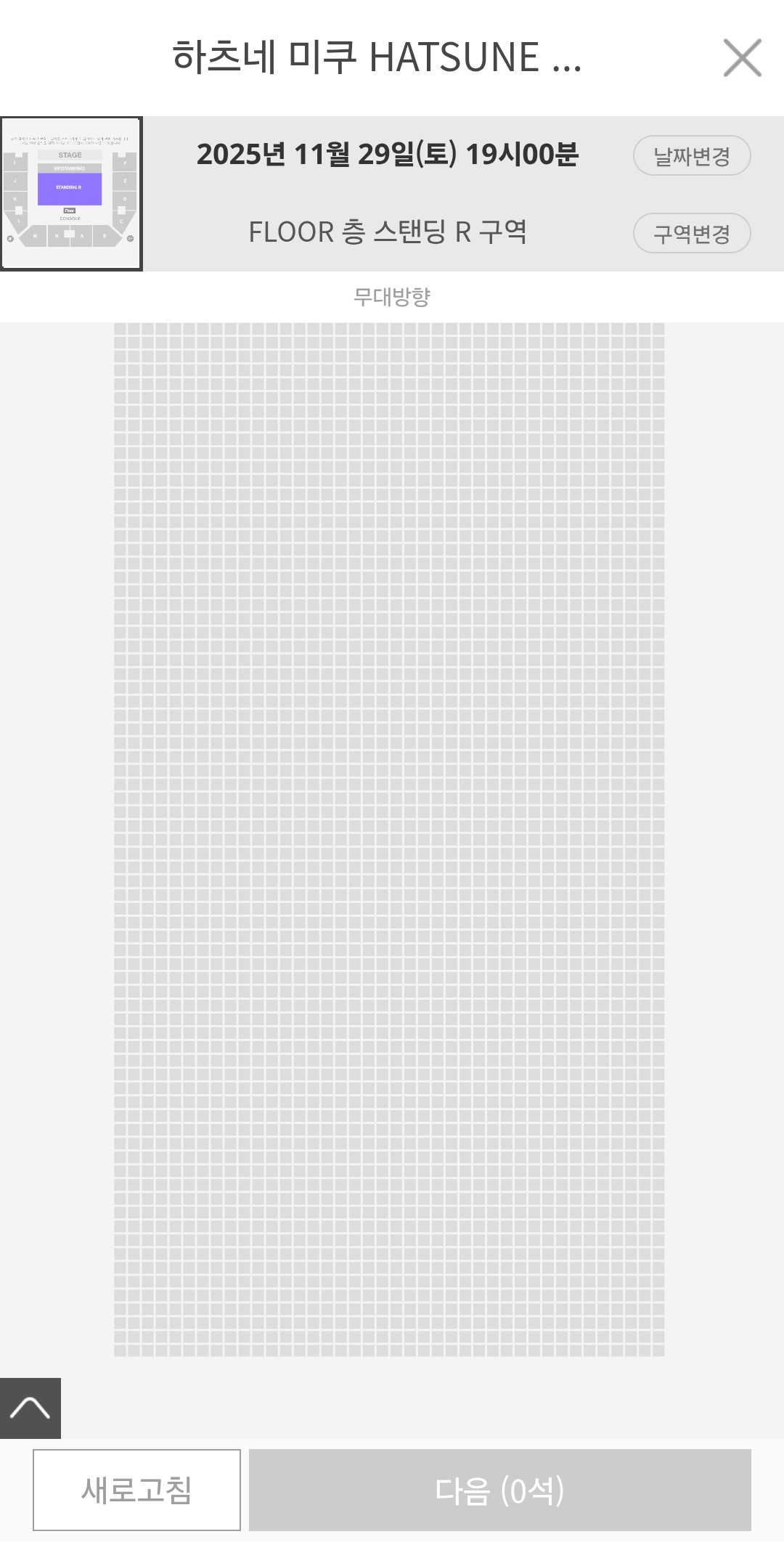
Task: Open the venue seating map thumbnail
Action: (x=71, y=194)
